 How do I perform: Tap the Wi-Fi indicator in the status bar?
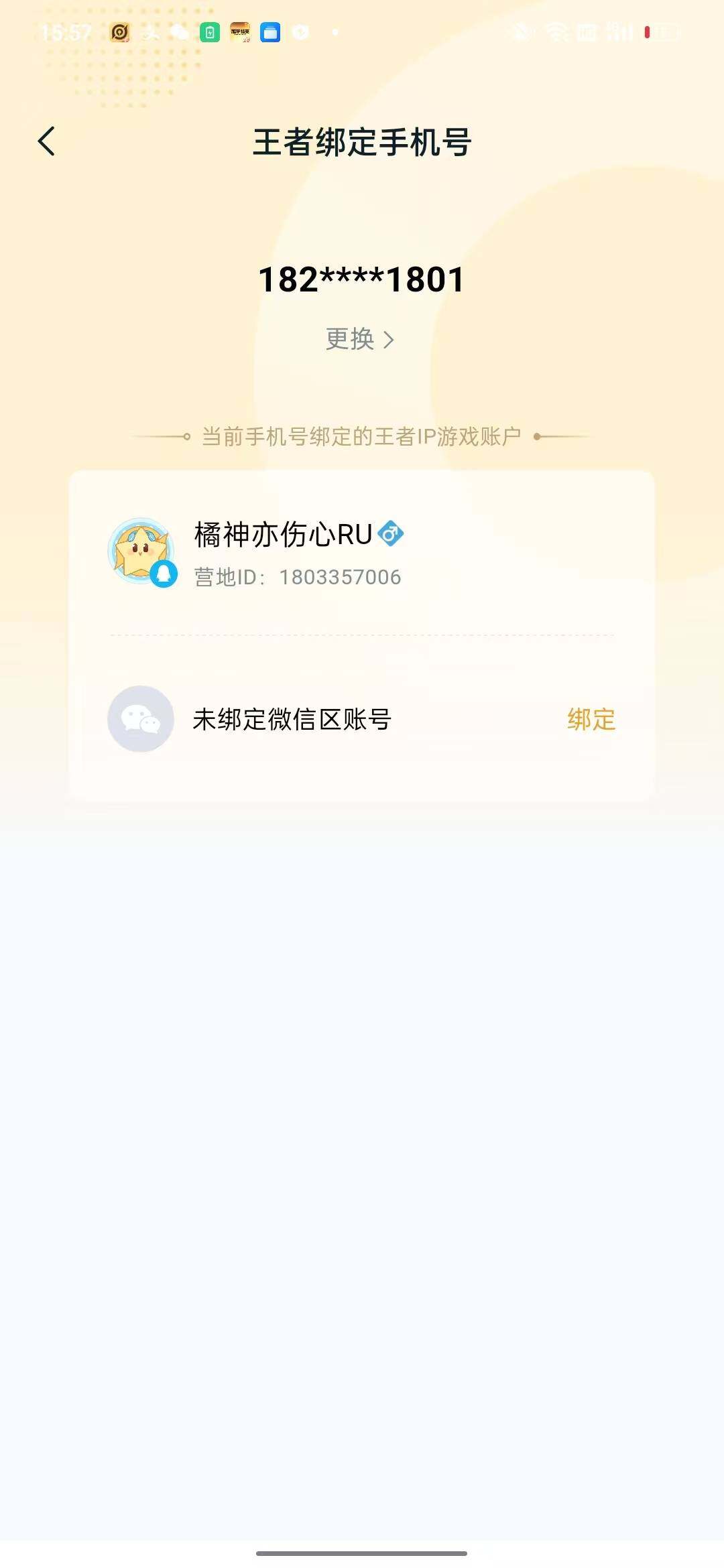point(558,31)
